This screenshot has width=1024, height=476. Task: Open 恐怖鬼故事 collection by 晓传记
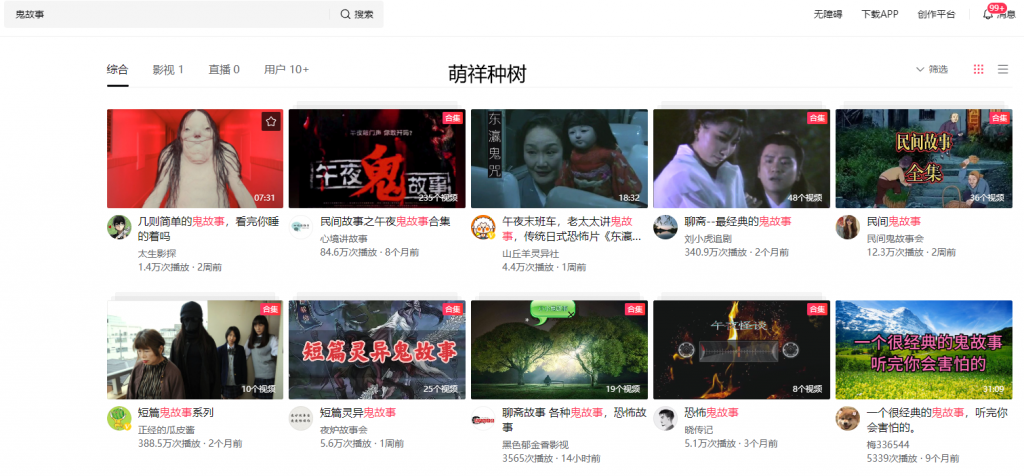741,349
